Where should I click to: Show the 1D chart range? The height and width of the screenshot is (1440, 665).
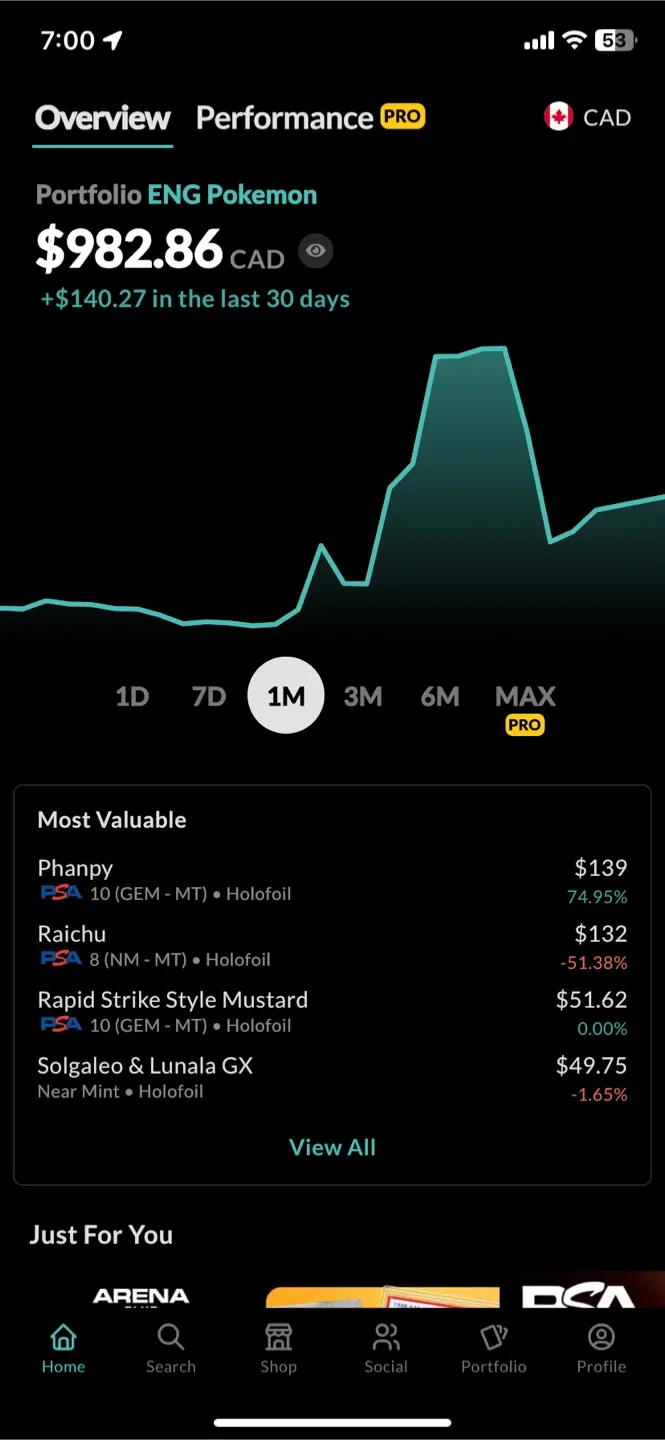coord(132,696)
